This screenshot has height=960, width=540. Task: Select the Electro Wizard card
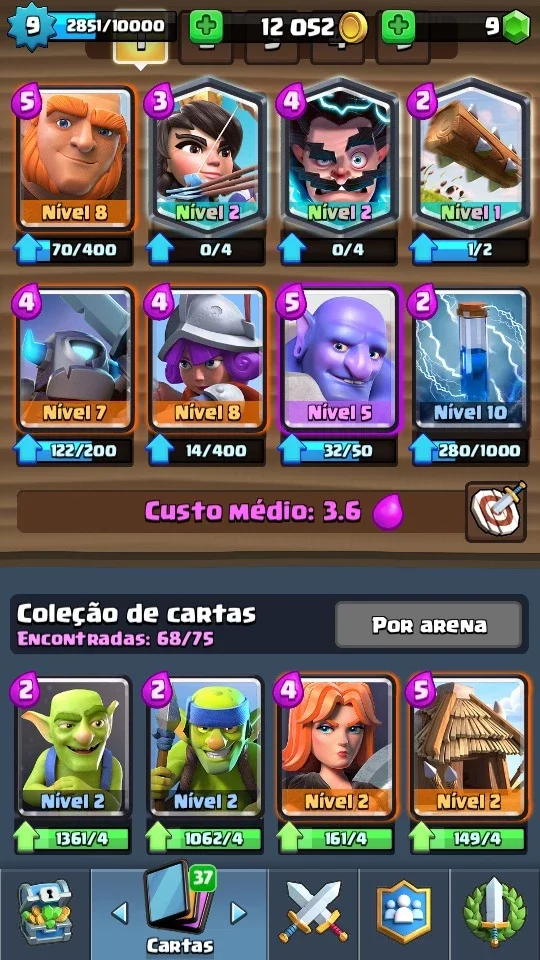coord(339,157)
